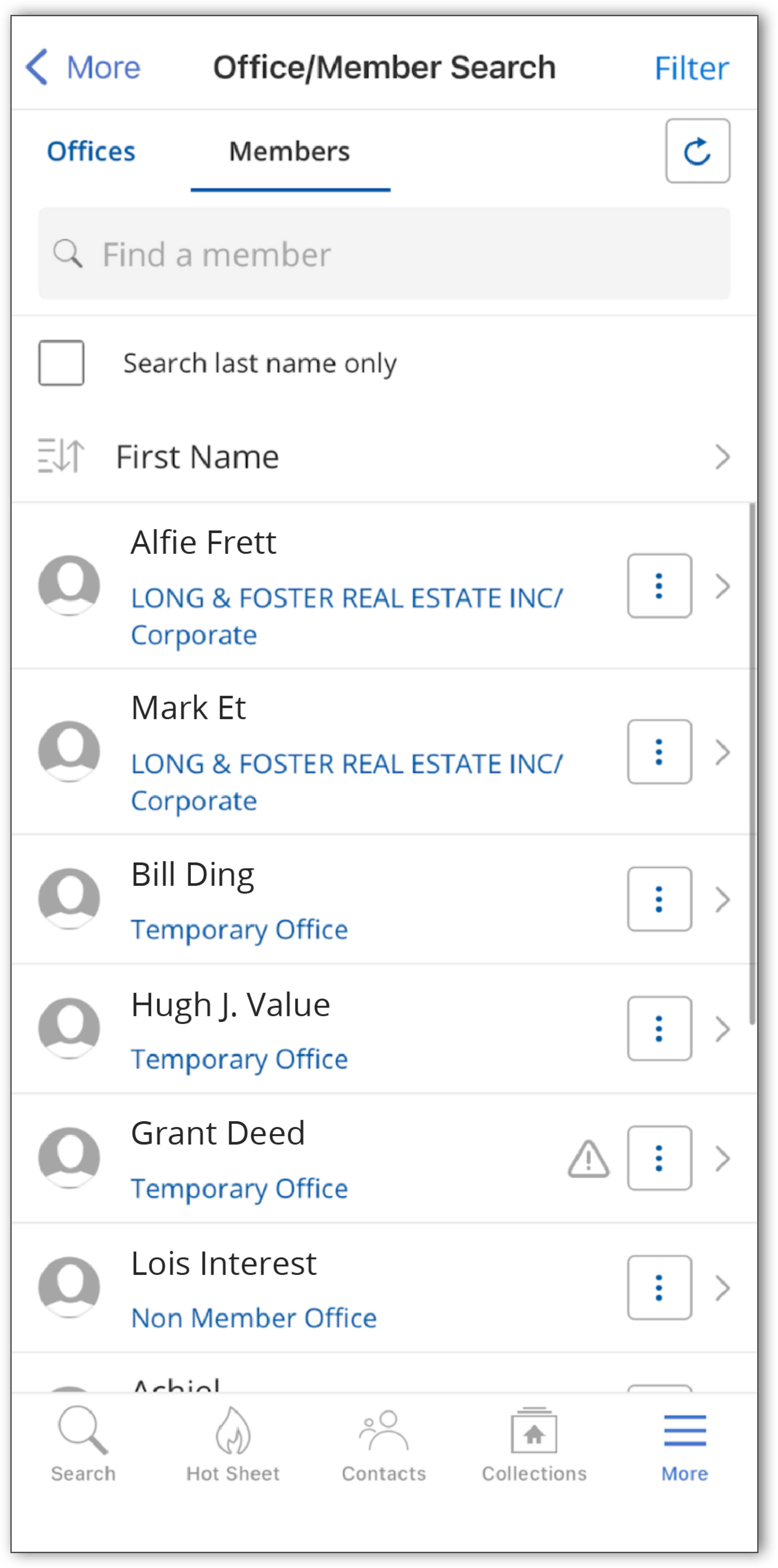The width and height of the screenshot is (778, 1568).
Task: Click the Find a member search field
Action: [384, 254]
